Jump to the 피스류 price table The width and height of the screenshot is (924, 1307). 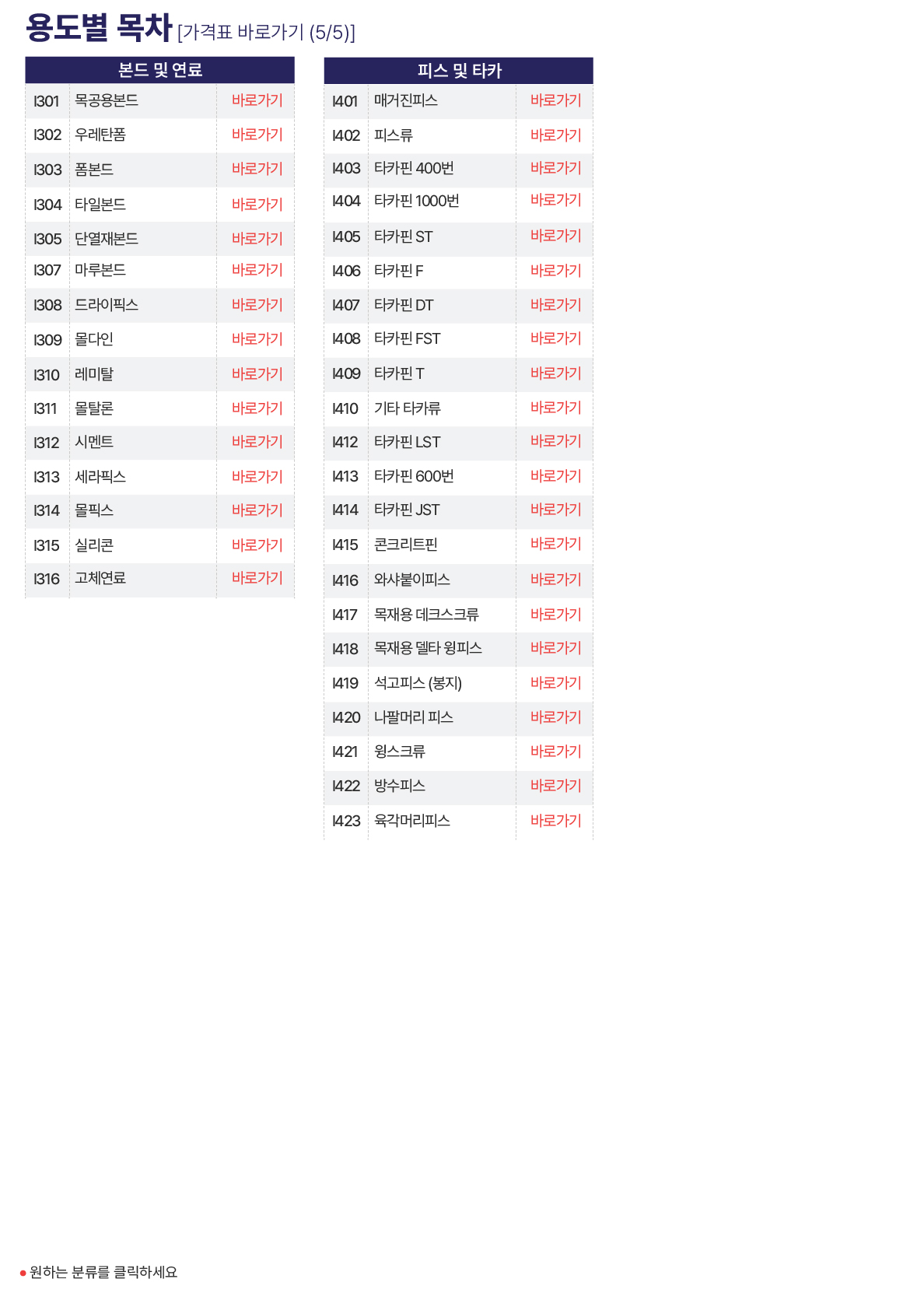555,135
